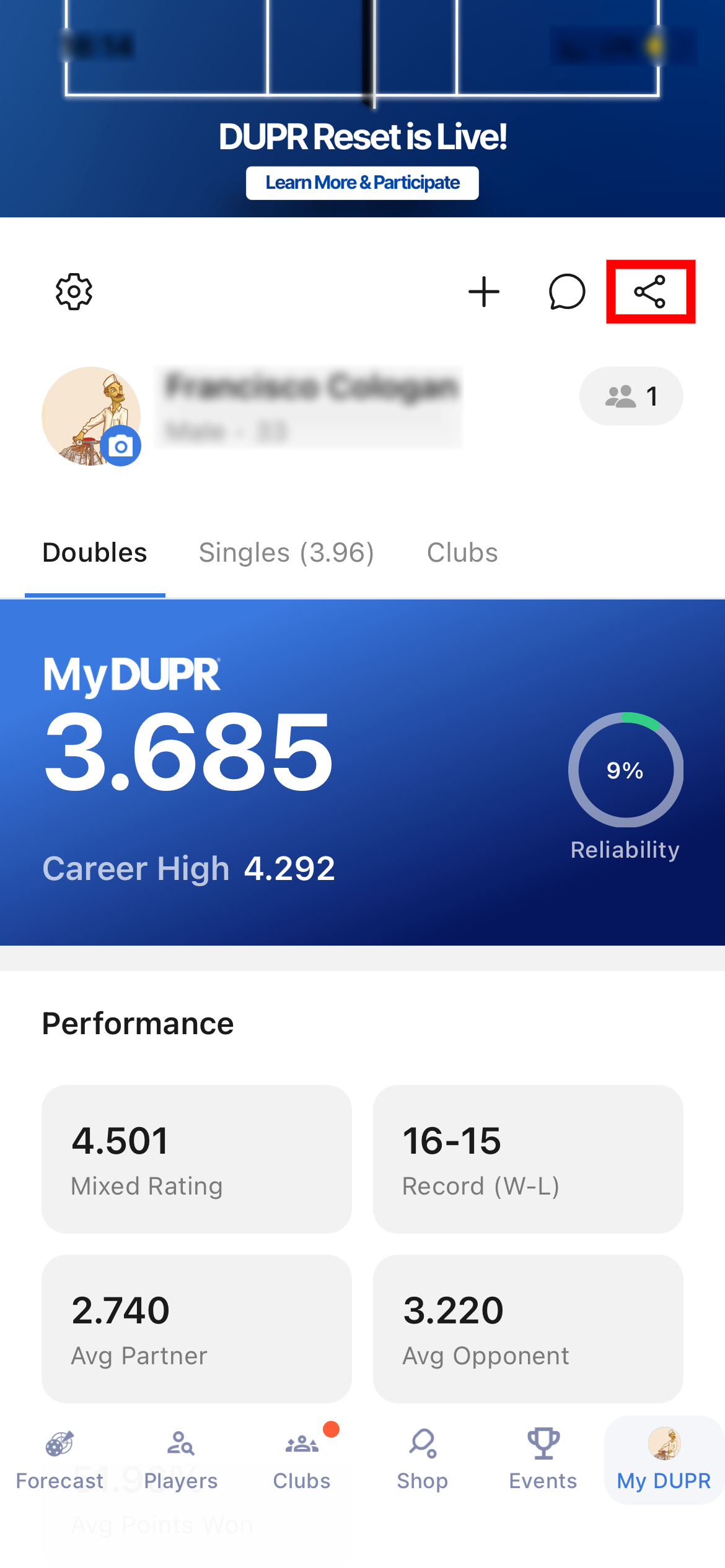Open the friends count chip showing 1
Viewport: 725px width, 1568px height.
tap(631, 396)
